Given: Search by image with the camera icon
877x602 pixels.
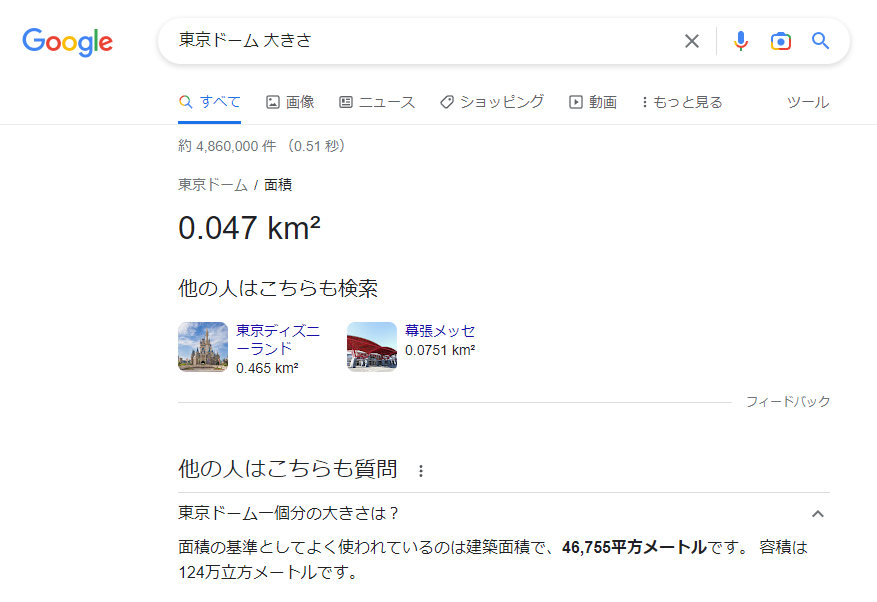Looking at the screenshot, I should click(x=780, y=41).
